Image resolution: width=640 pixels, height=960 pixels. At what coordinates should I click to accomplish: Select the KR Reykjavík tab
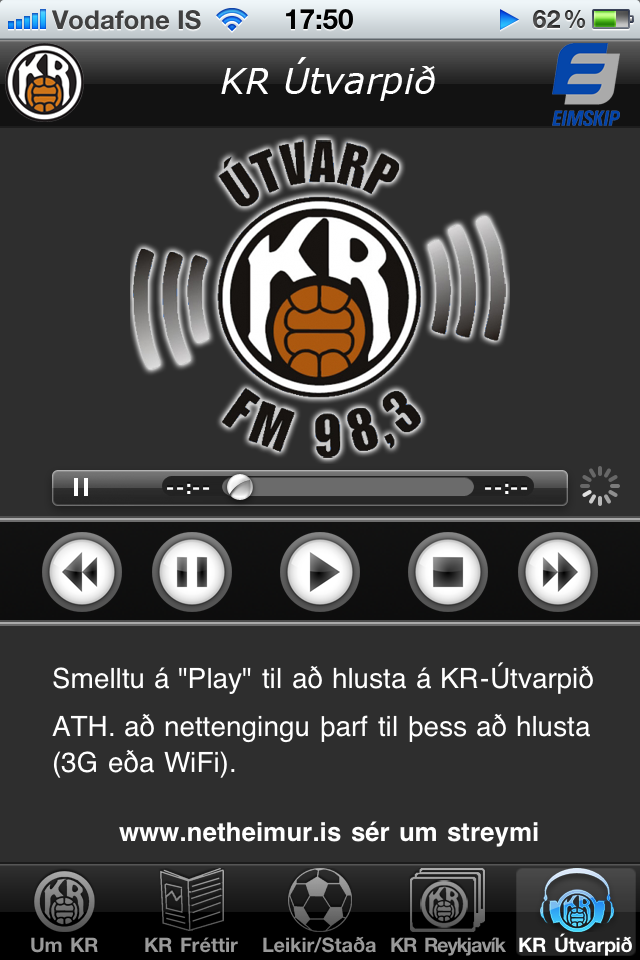[447, 912]
